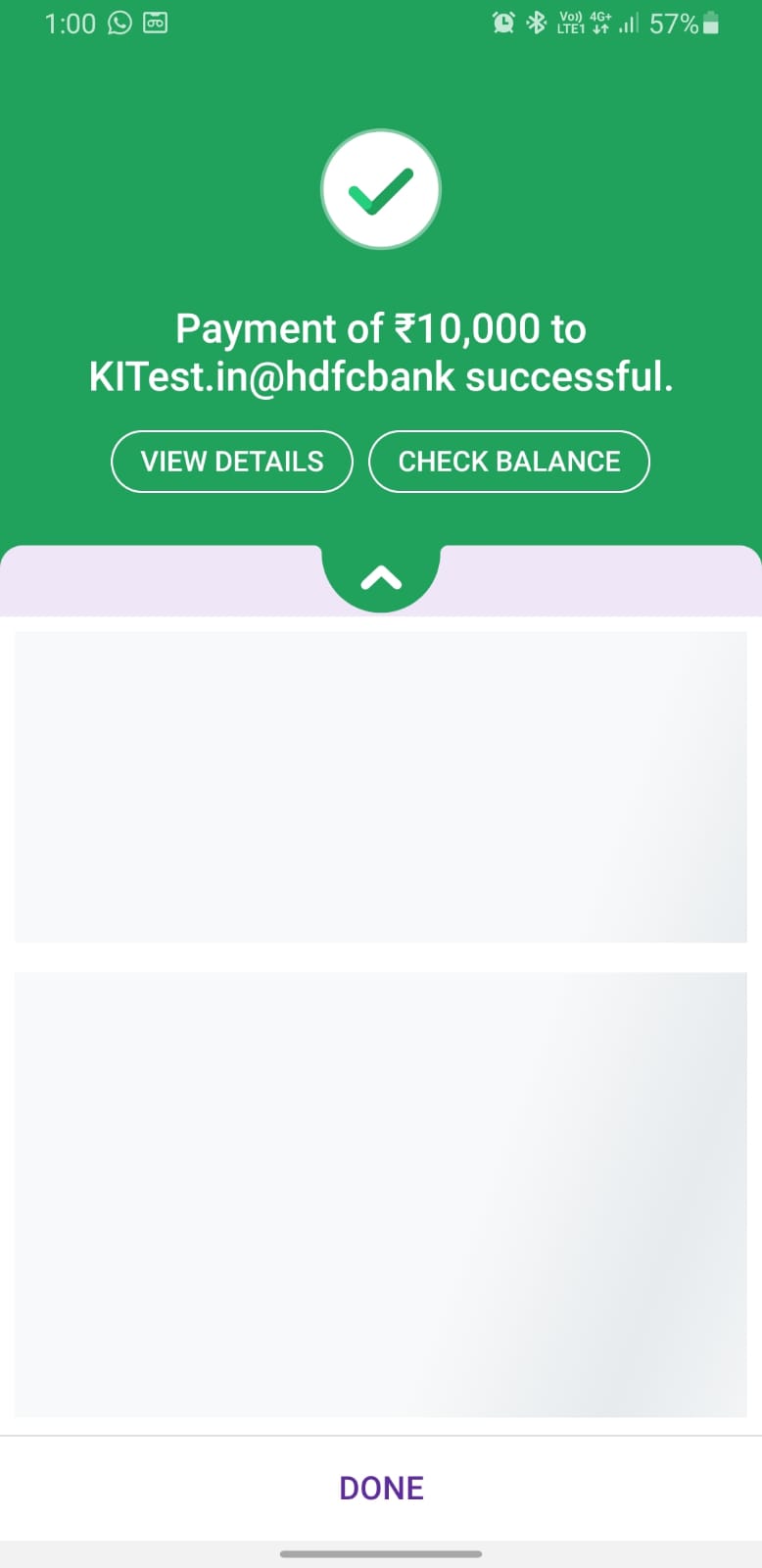Check the account balance
Viewport: 762px width, 1568px height.
(x=508, y=462)
